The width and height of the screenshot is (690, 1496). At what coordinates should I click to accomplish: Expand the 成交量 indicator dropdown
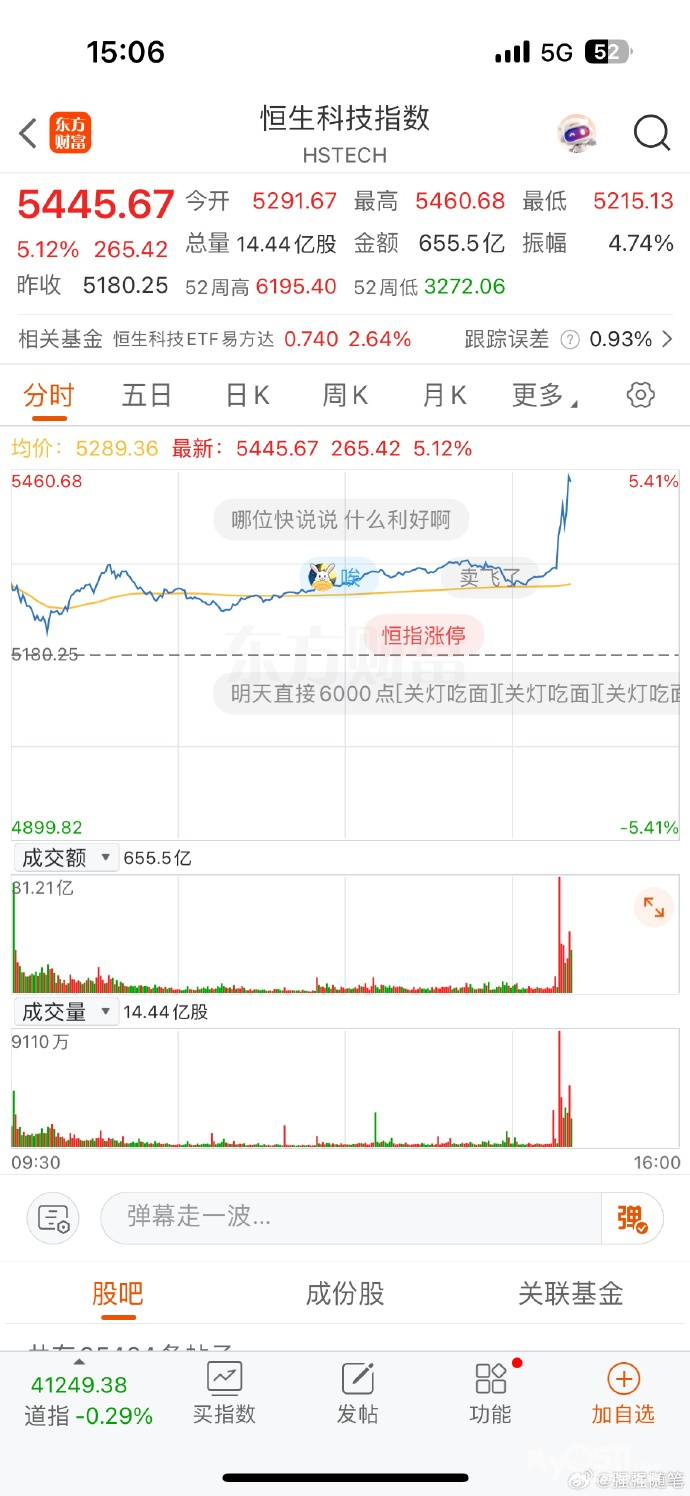[65, 1012]
